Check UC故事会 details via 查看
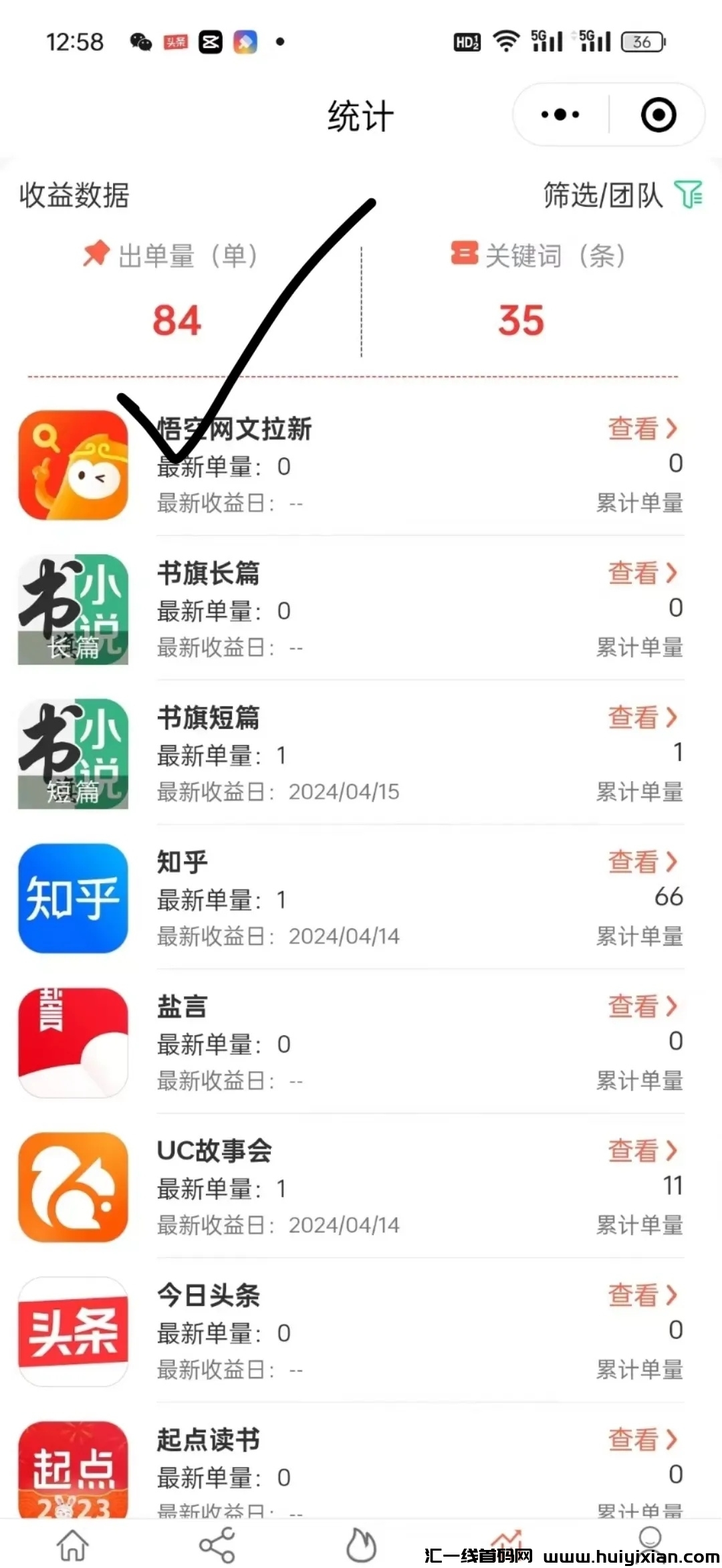This screenshot has width=722, height=1568. [x=642, y=1151]
